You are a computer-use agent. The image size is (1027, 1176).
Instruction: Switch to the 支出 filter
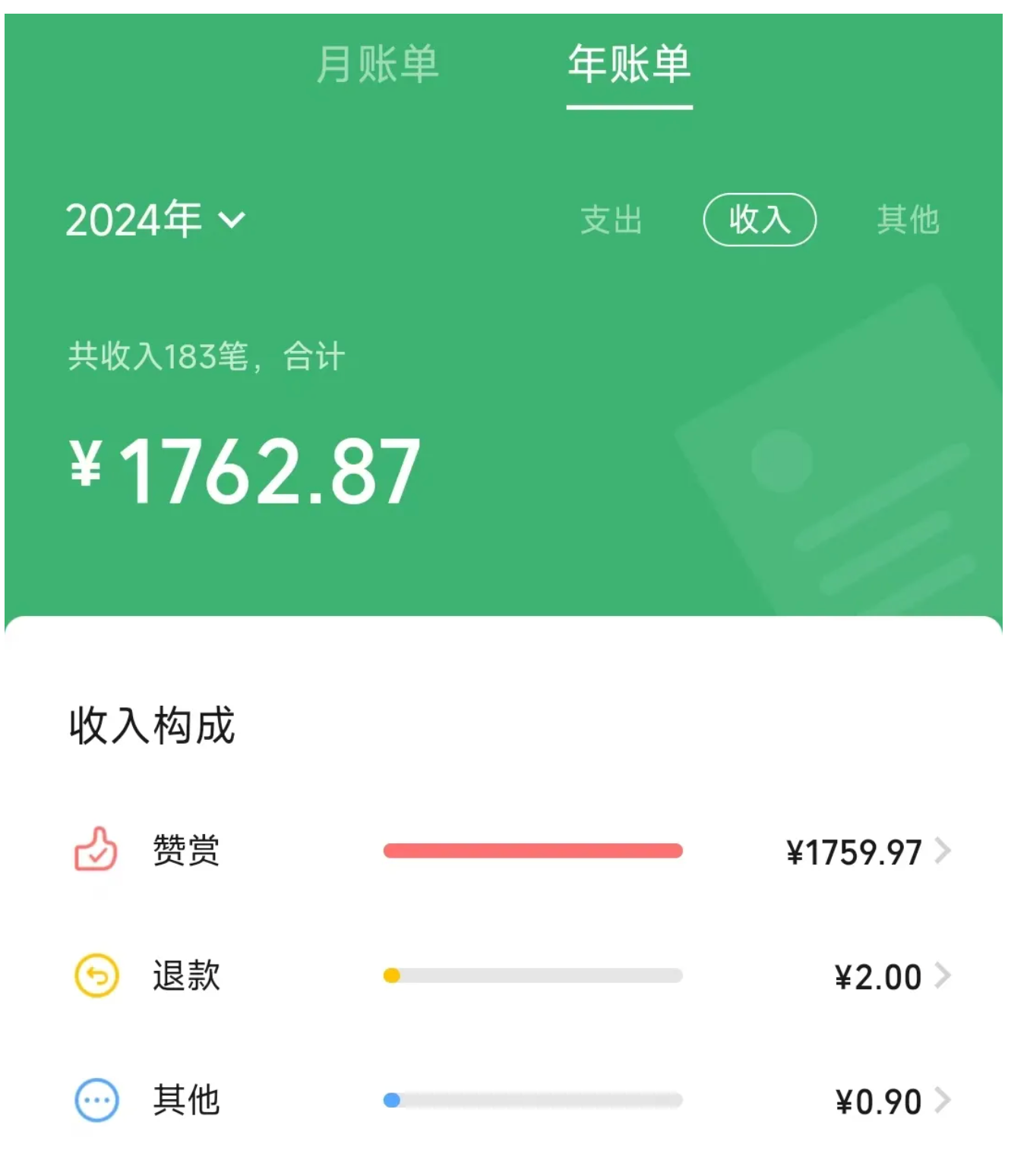(x=611, y=220)
